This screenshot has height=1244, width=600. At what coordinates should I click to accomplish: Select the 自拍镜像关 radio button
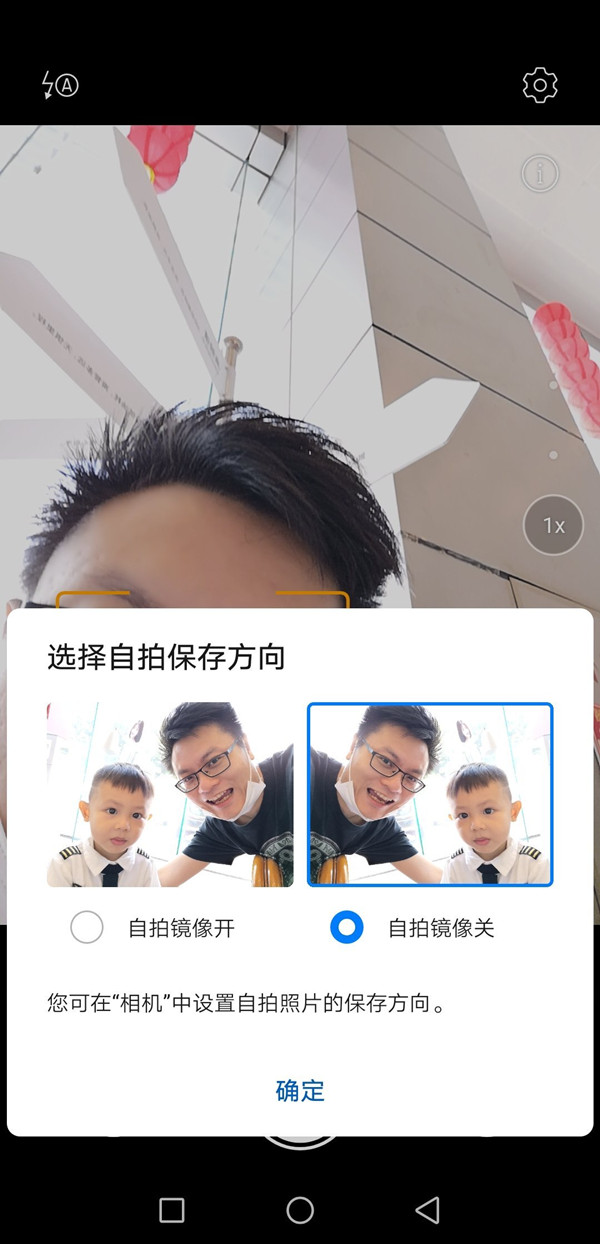tap(347, 928)
